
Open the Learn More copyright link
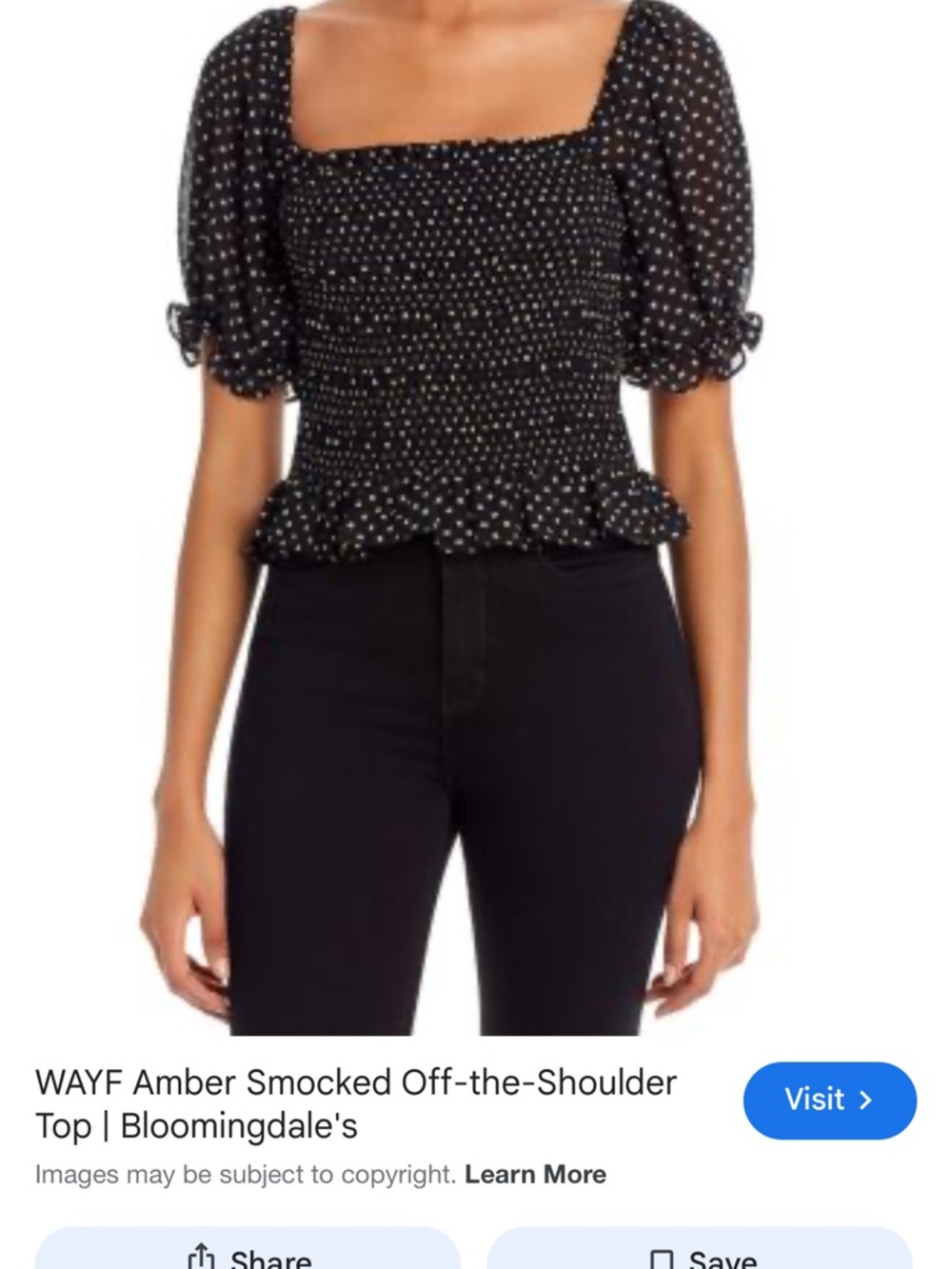coord(536,1174)
